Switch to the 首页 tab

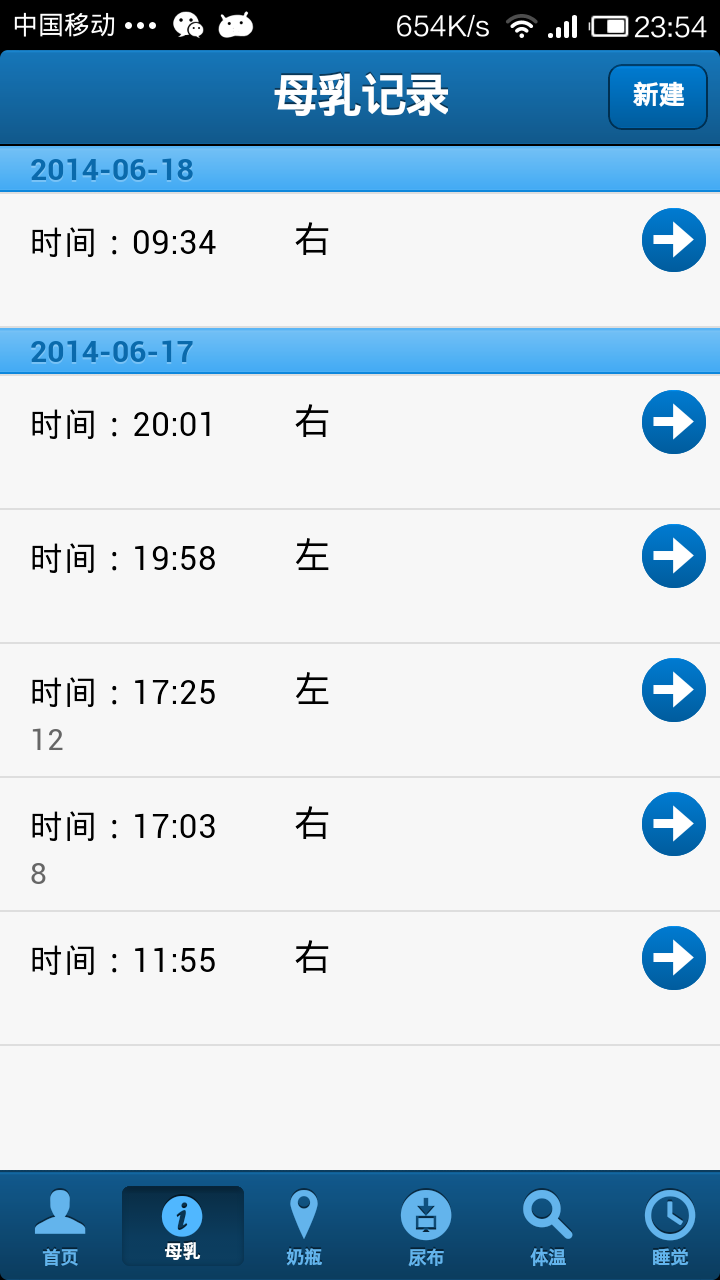pos(60,1227)
